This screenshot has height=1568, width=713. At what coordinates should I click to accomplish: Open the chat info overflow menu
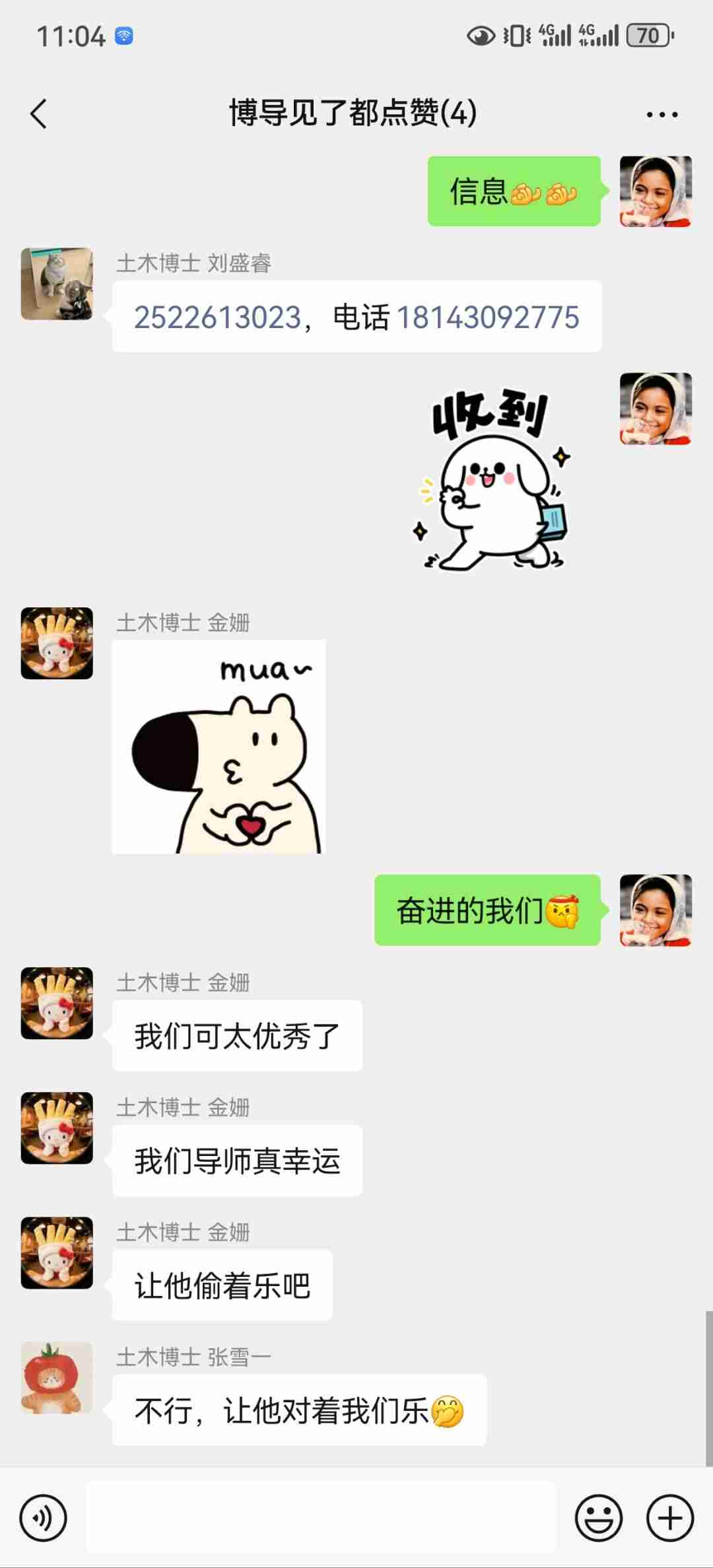pyautogui.click(x=662, y=115)
